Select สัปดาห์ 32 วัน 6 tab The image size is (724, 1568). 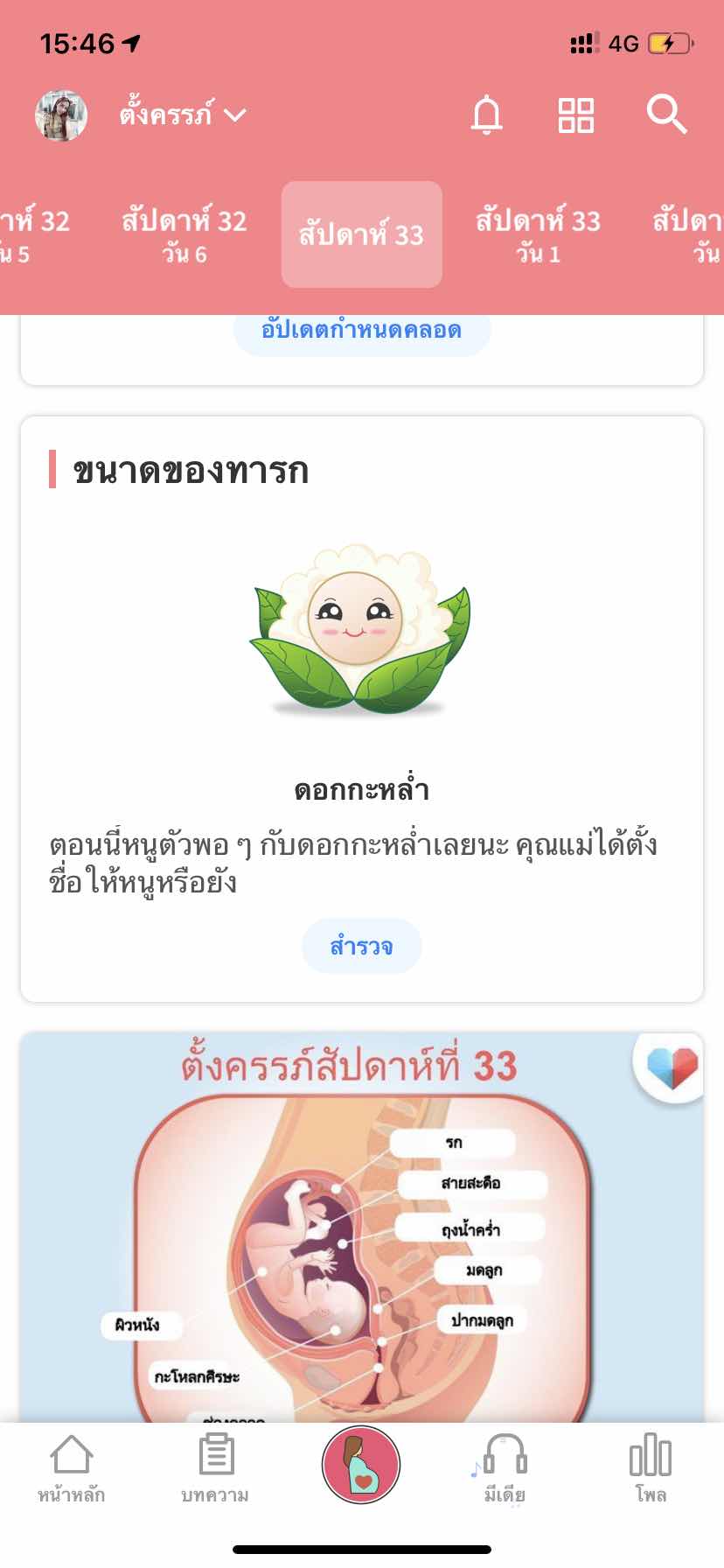coord(184,235)
